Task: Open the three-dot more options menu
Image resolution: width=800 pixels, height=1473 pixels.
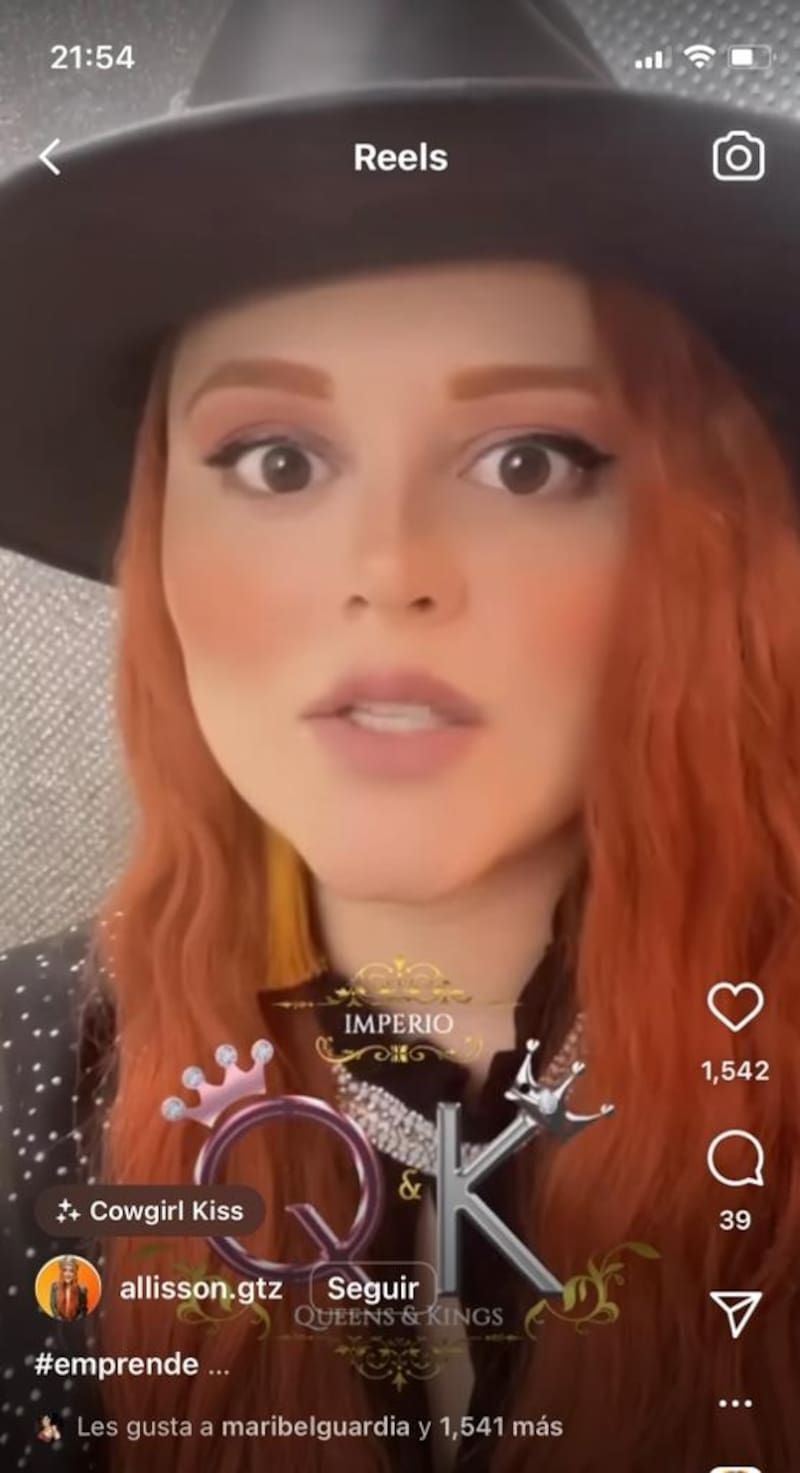Action: point(735,1403)
